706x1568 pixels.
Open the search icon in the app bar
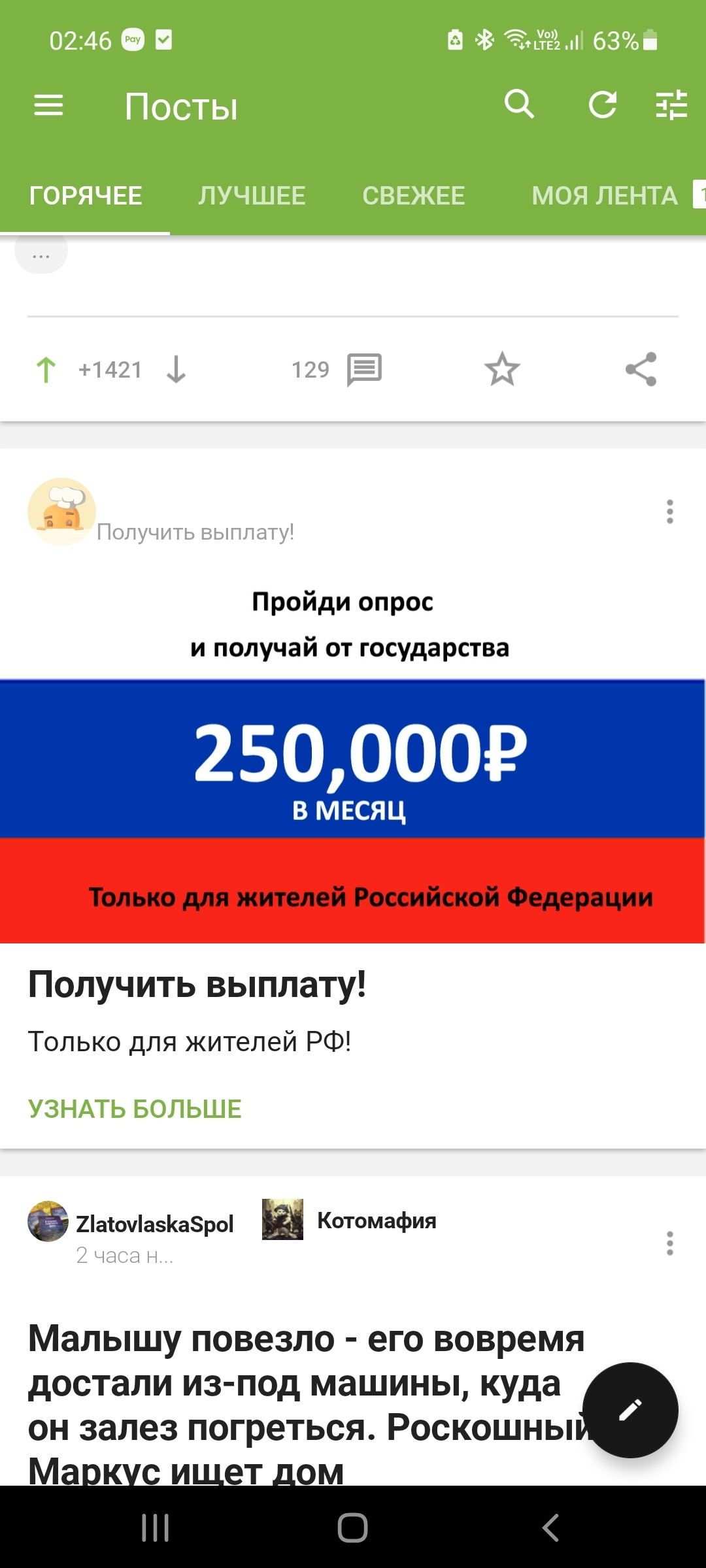(519, 104)
